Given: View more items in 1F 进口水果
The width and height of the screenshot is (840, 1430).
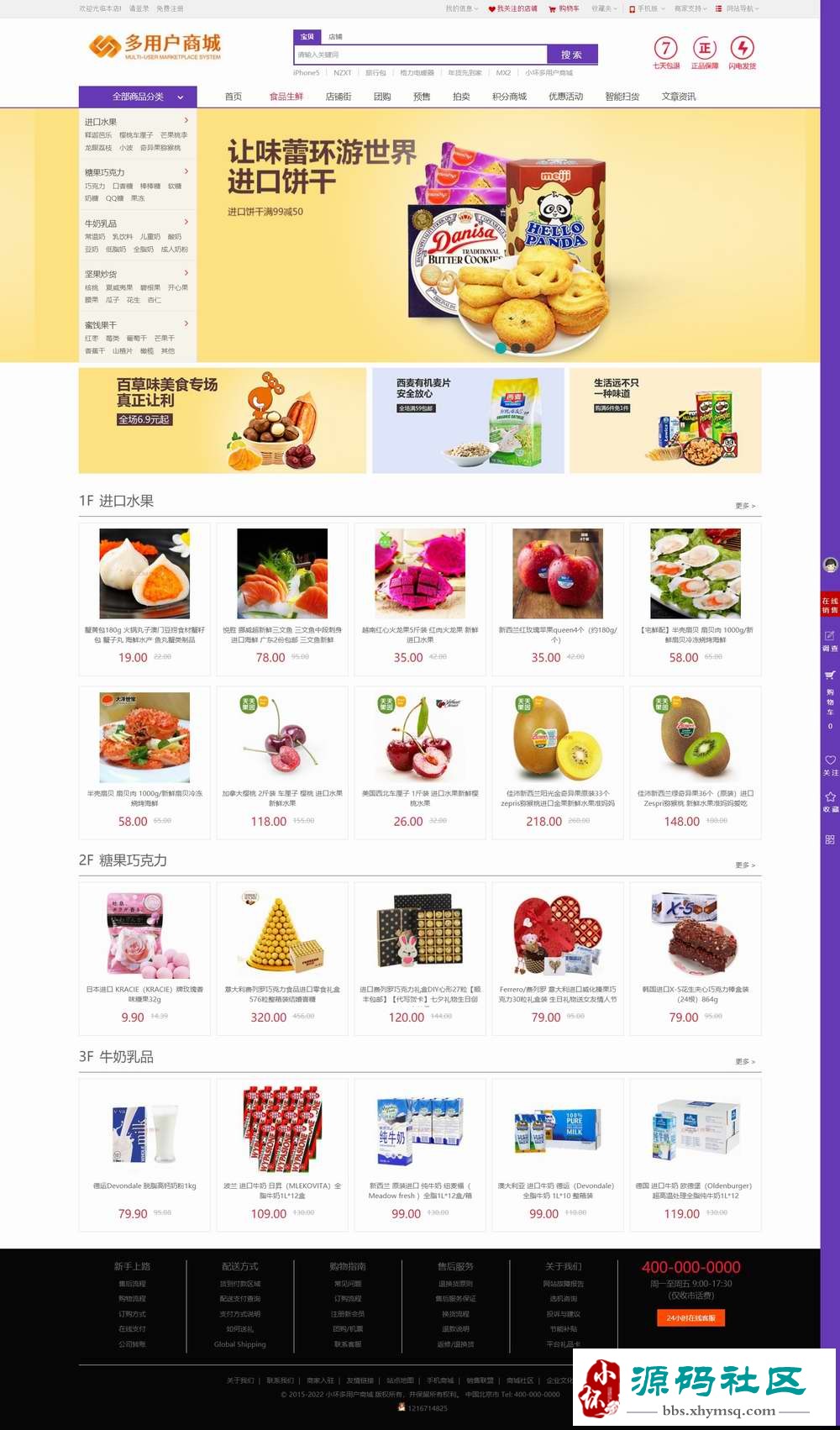Looking at the screenshot, I should (x=745, y=506).
